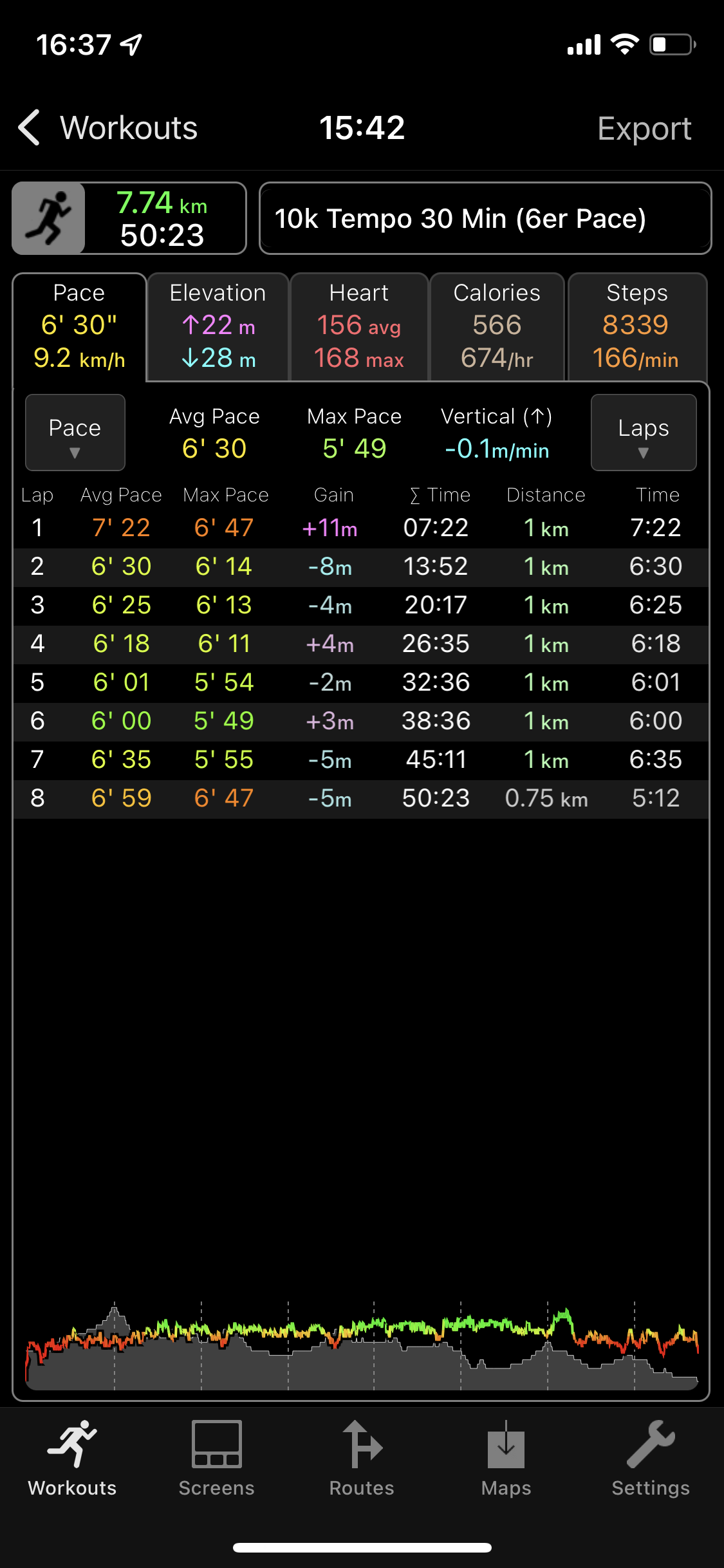The image size is (724, 1568).
Task: Open Routes from the bottom bar
Action: coord(362,1459)
